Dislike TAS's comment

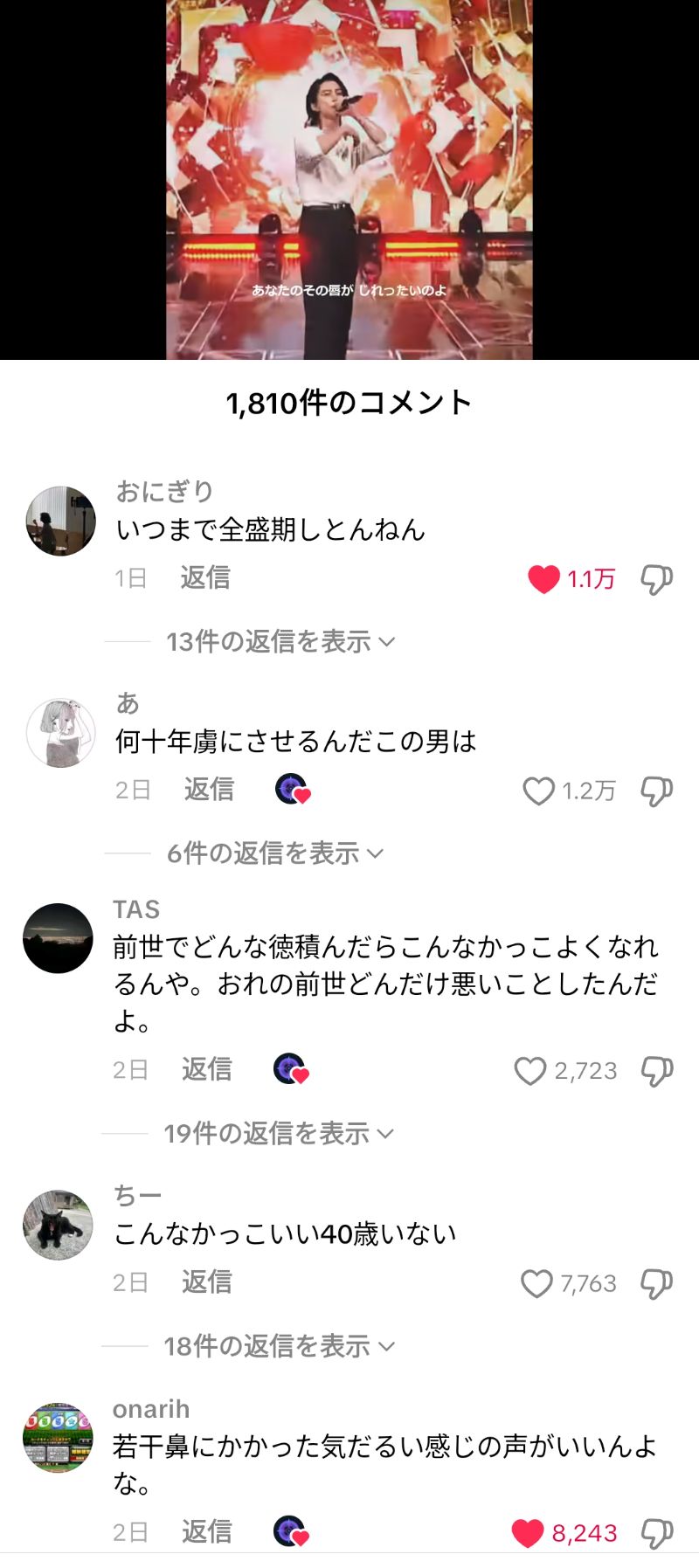pos(656,1071)
